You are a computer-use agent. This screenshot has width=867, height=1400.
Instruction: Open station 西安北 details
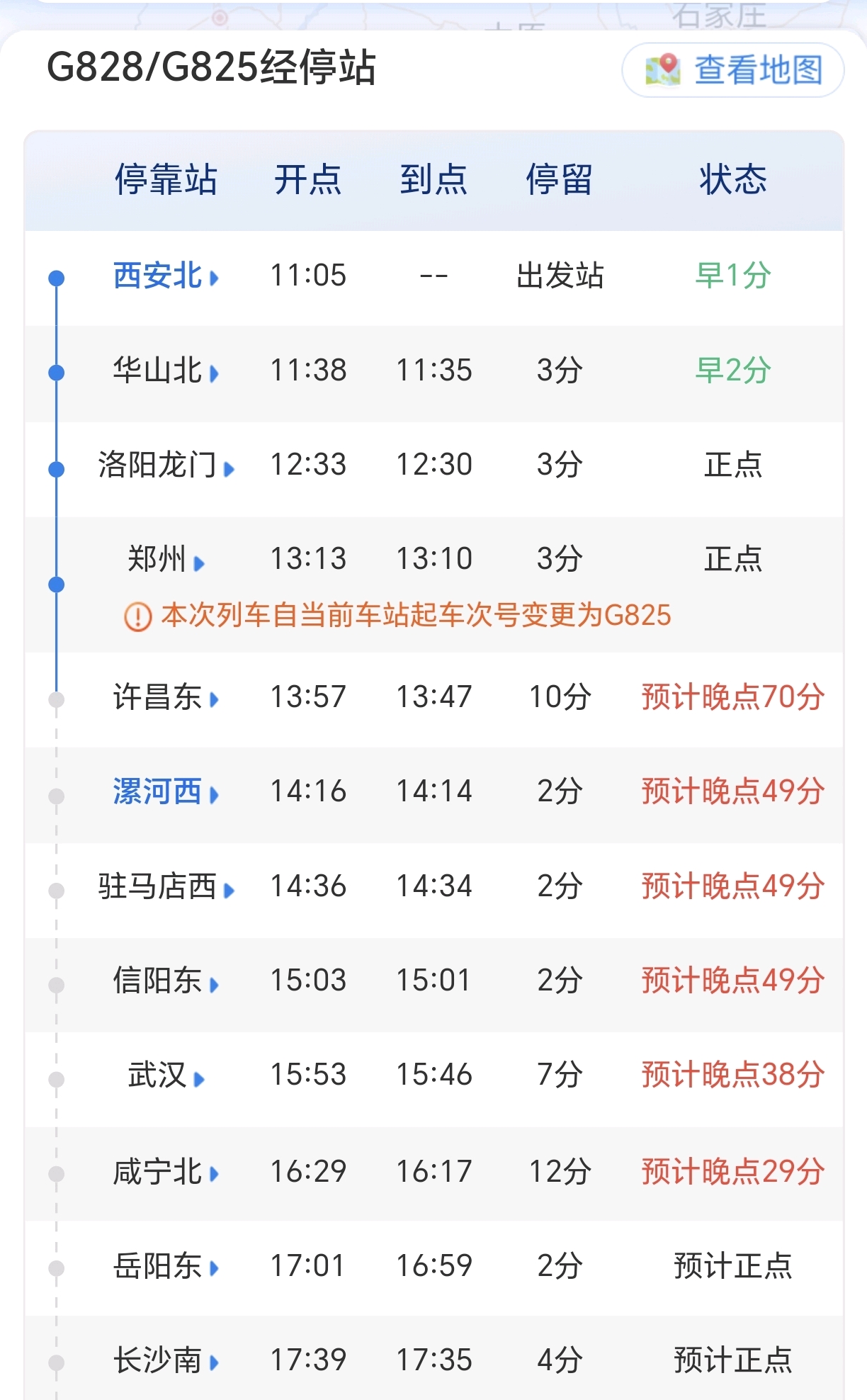pyautogui.click(x=166, y=276)
